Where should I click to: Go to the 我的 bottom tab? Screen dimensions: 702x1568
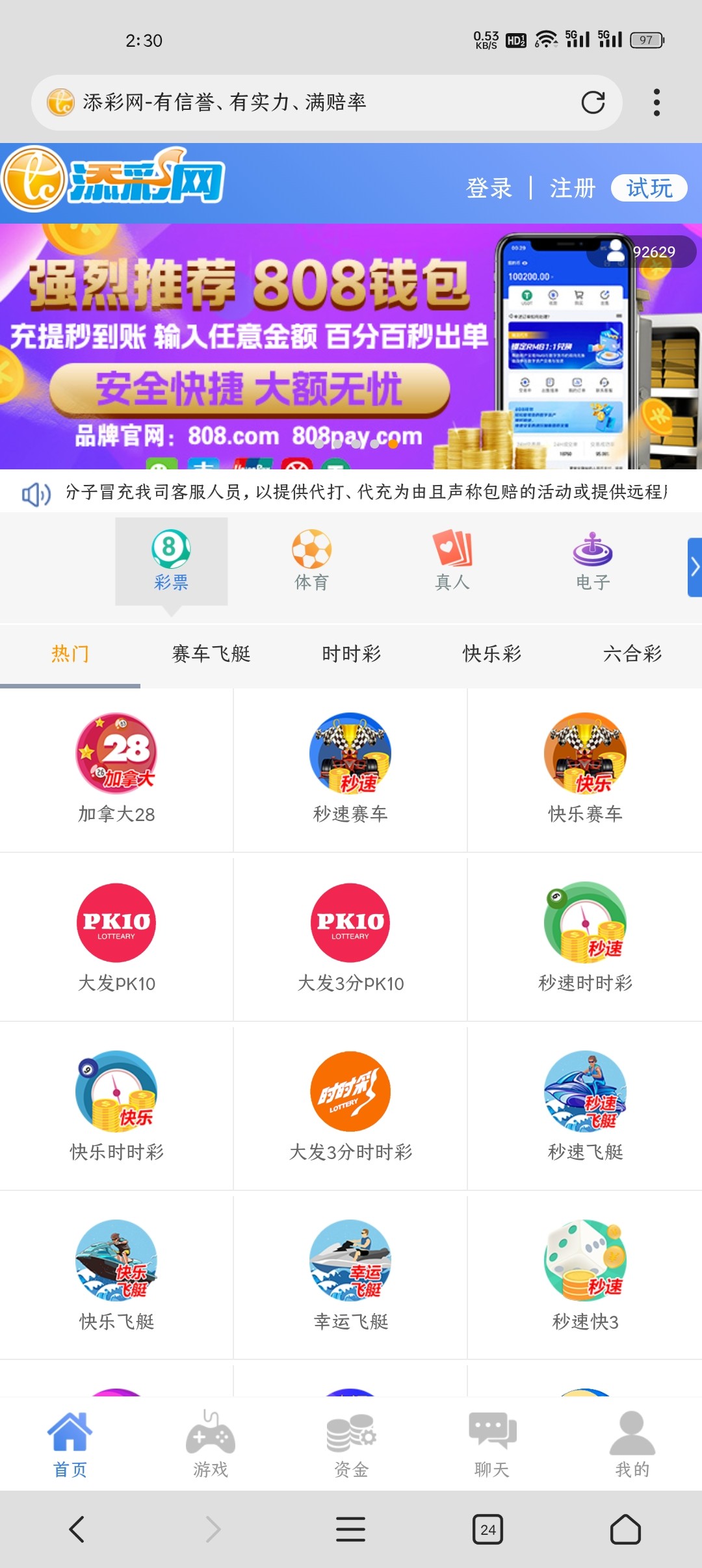coord(632,1443)
